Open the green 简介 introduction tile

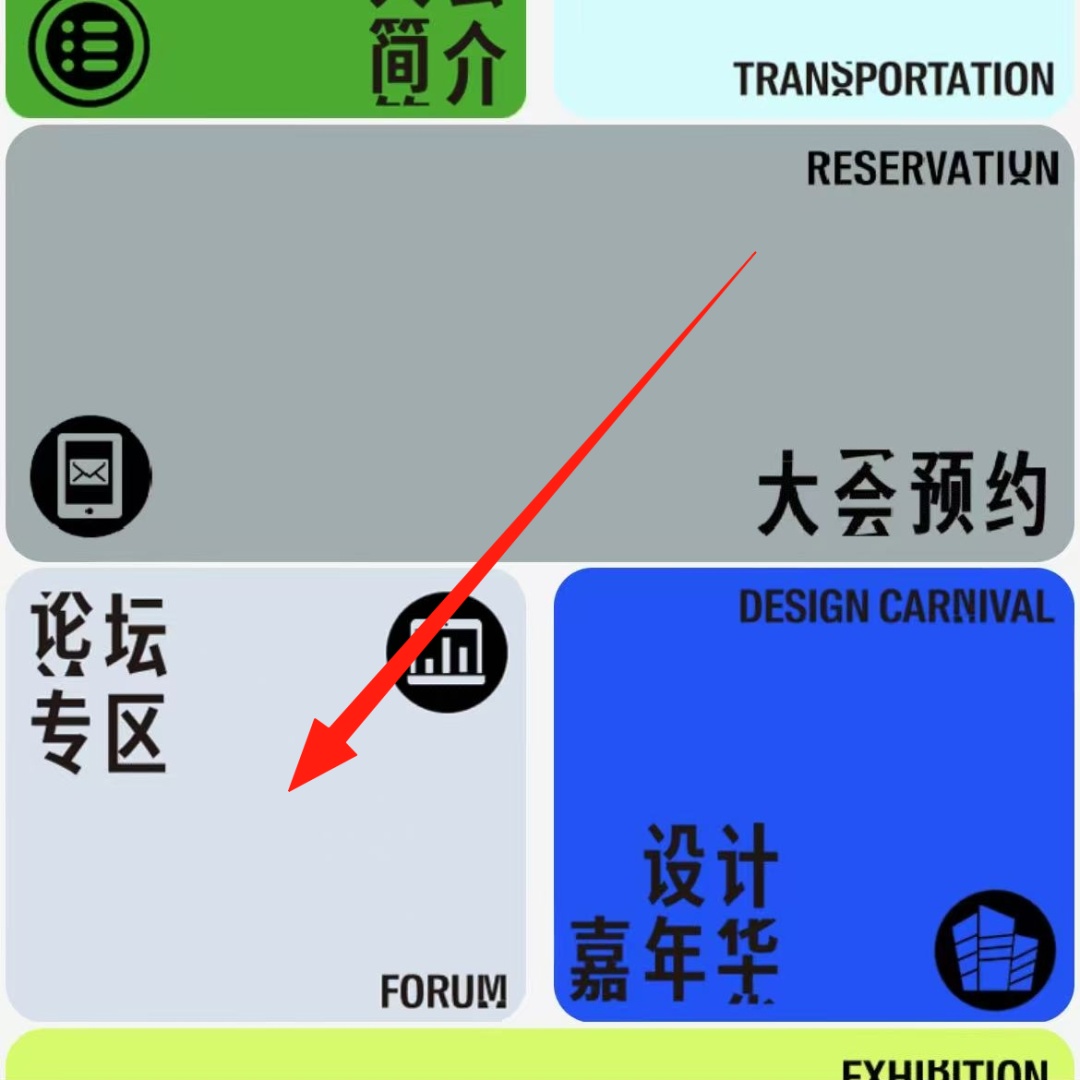coord(265,57)
